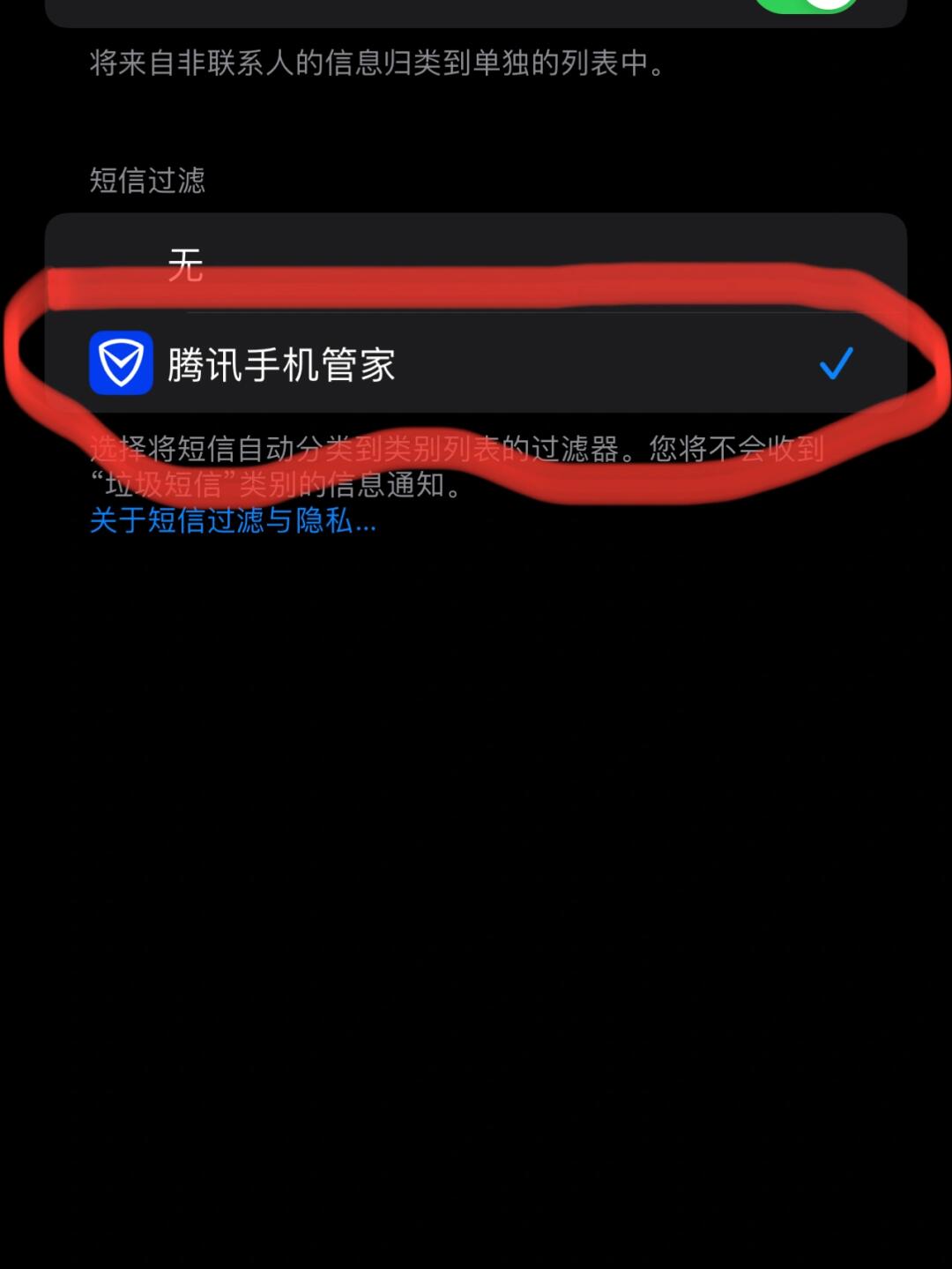The height and width of the screenshot is (1269, 952).
Task: Select the 无 (none) filter option
Action: coord(476,263)
